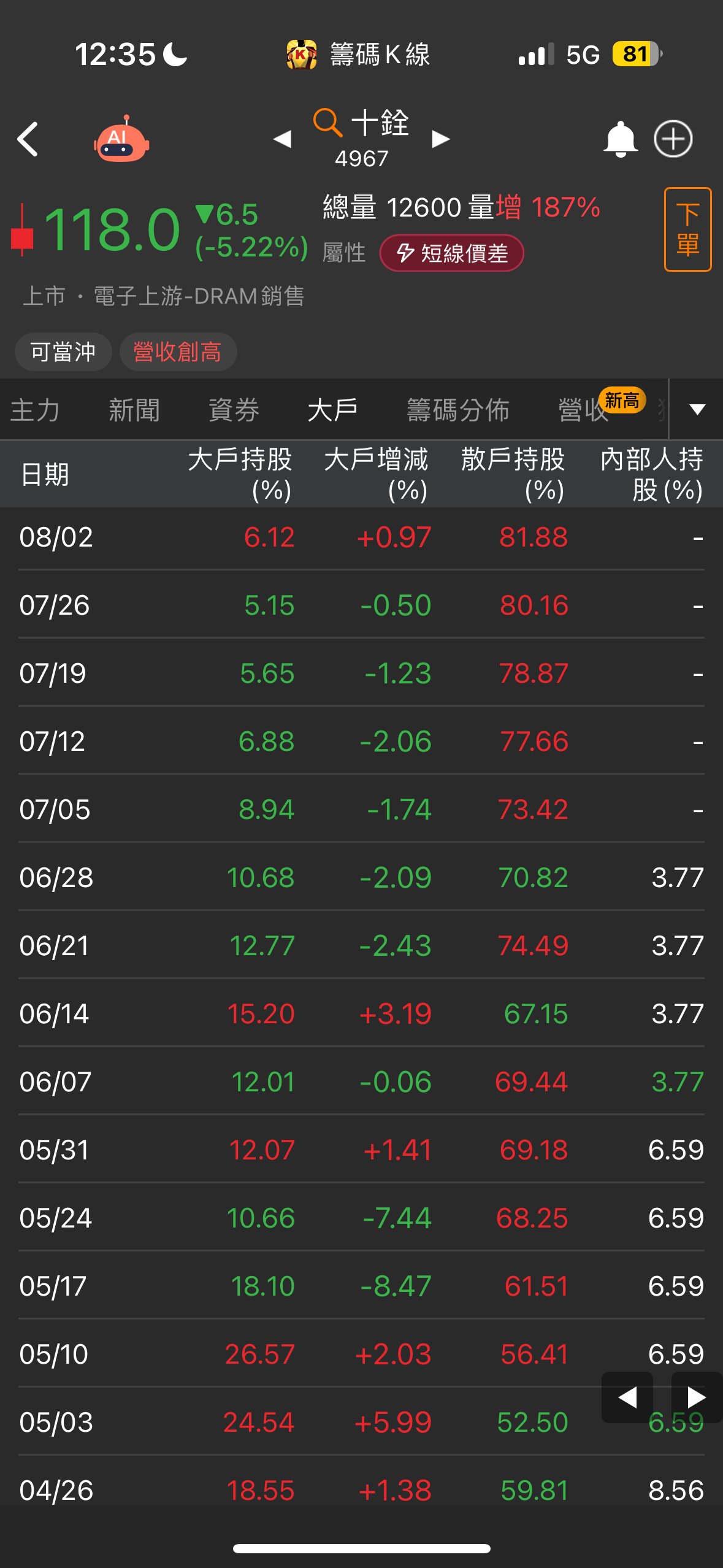
Task: Tap the floating right arrow button
Action: [x=697, y=1397]
